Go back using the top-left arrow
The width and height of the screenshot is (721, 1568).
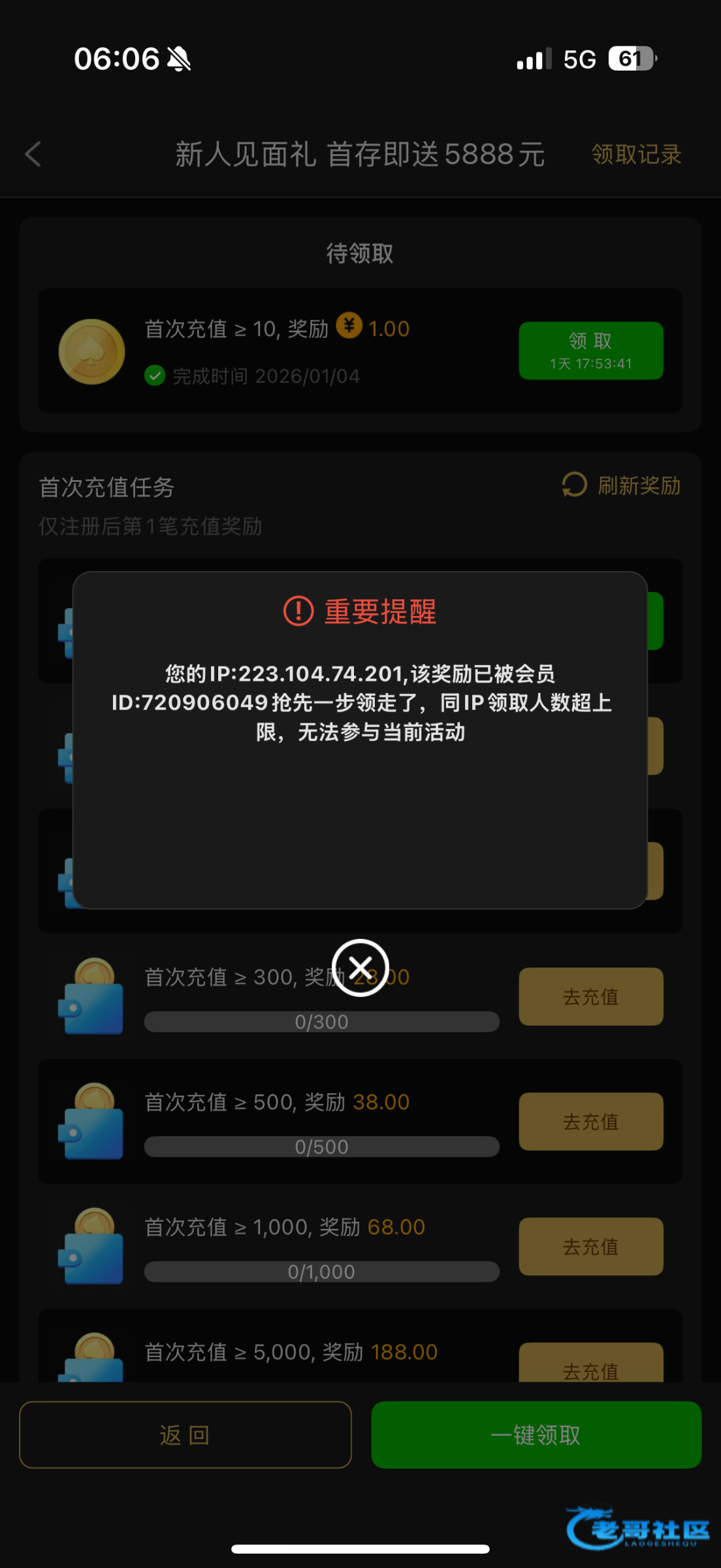pyautogui.click(x=33, y=155)
